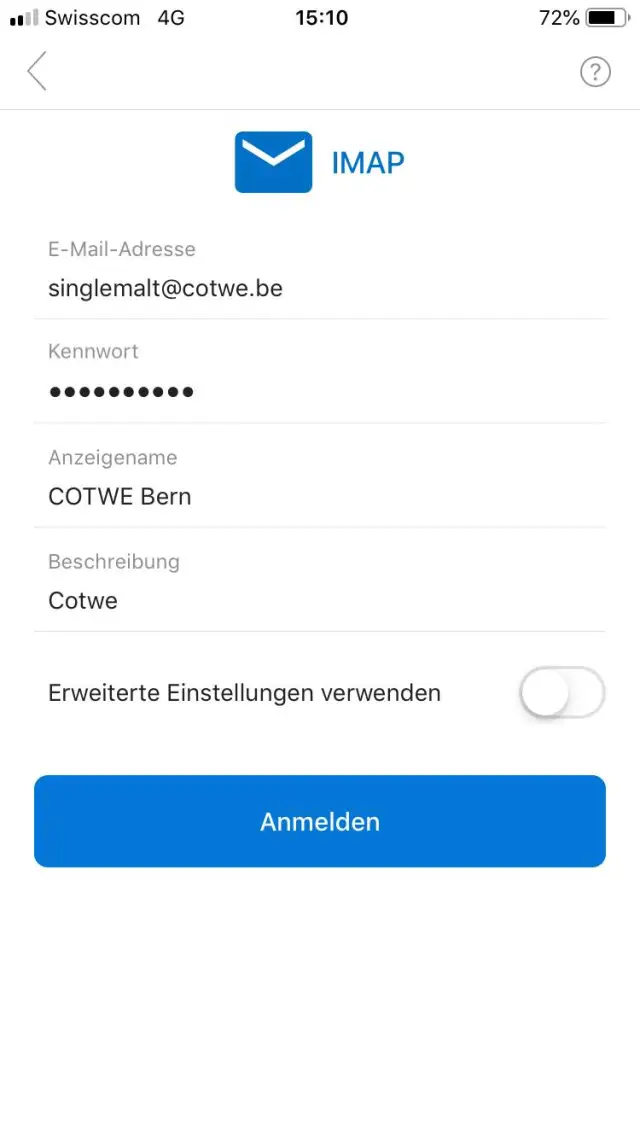Tap the Anmelden button to sign in
This screenshot has height=1138, width=640.
320,821
